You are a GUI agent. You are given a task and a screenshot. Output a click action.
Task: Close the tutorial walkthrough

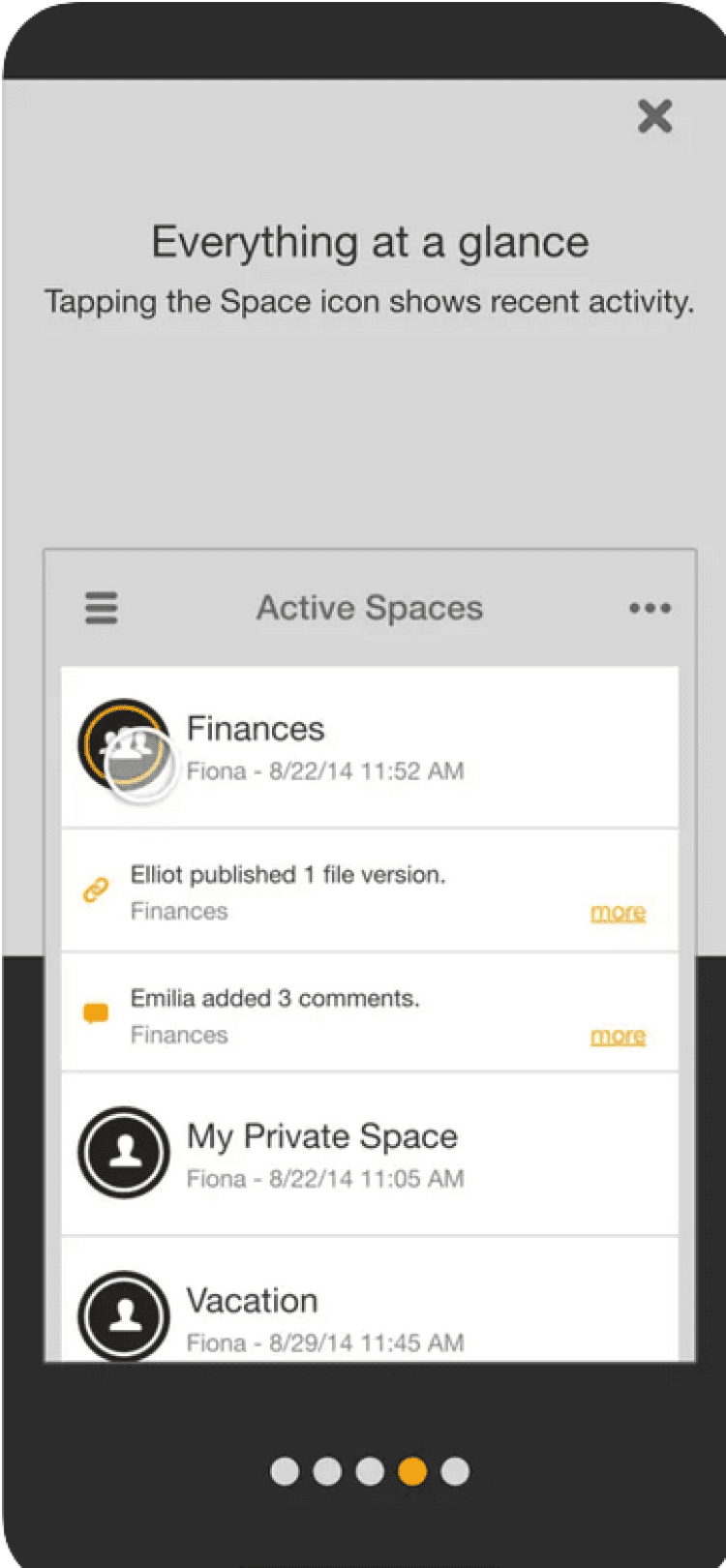point(655,116)
